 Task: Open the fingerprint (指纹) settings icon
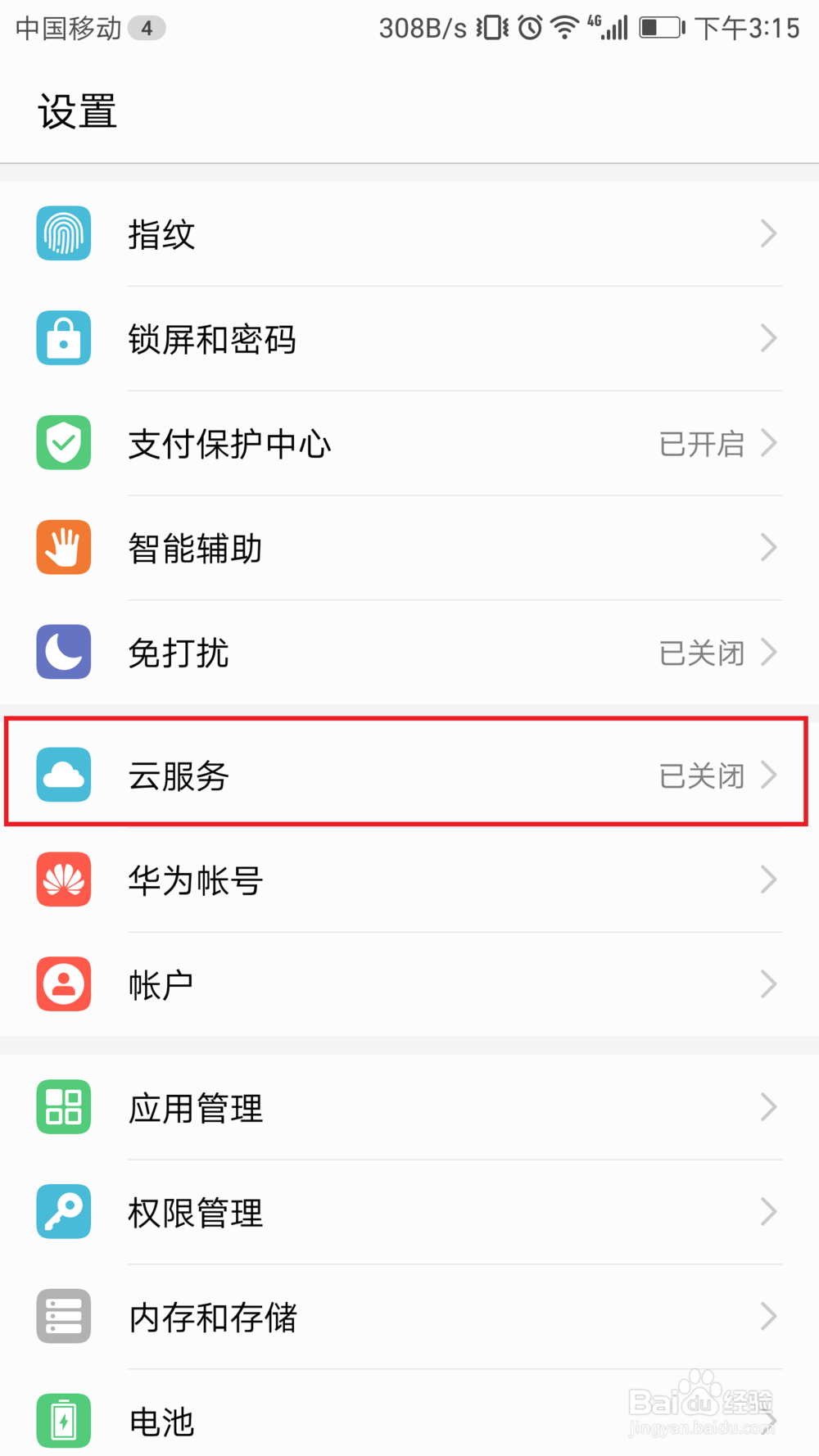[x=63, y=233]
